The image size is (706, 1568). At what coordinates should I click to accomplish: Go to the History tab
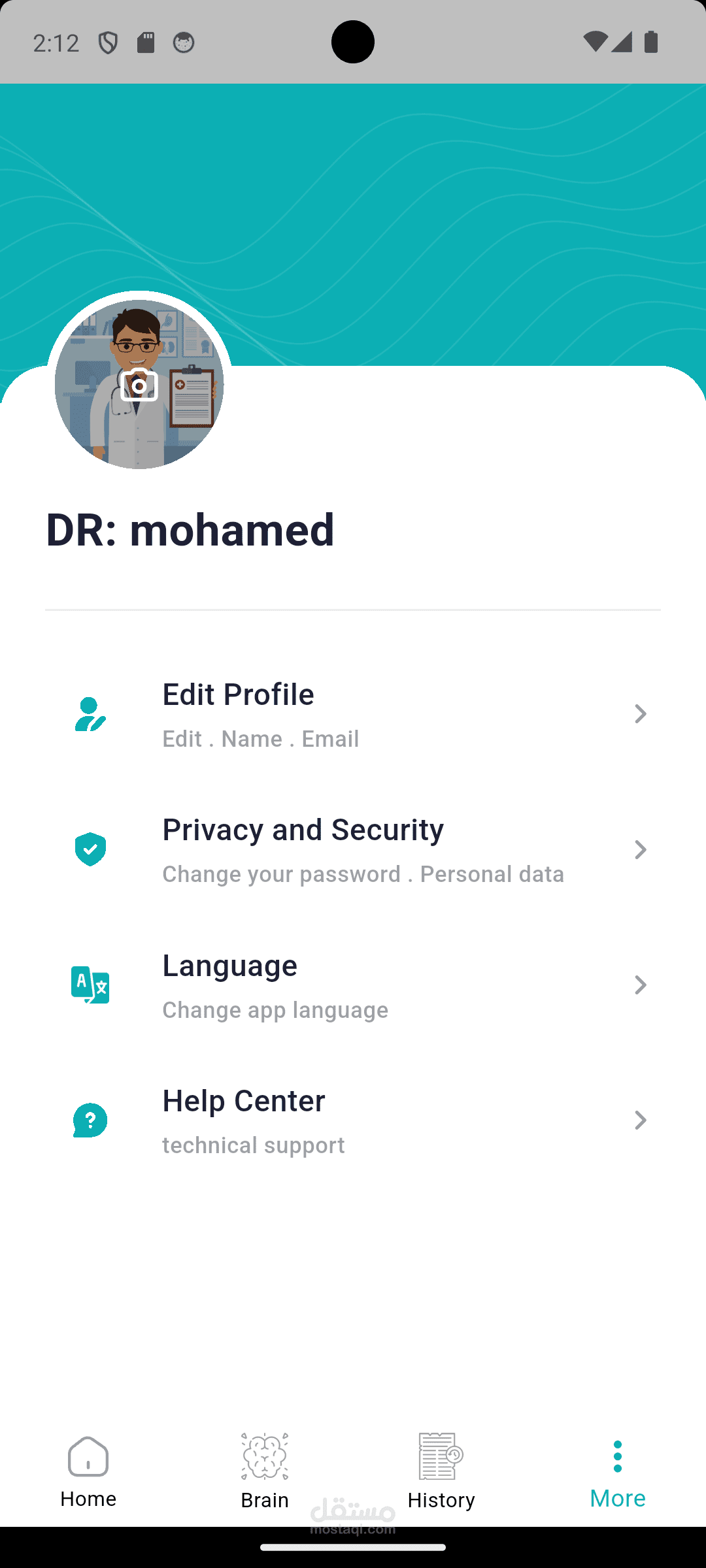[x=441, y=1471]
